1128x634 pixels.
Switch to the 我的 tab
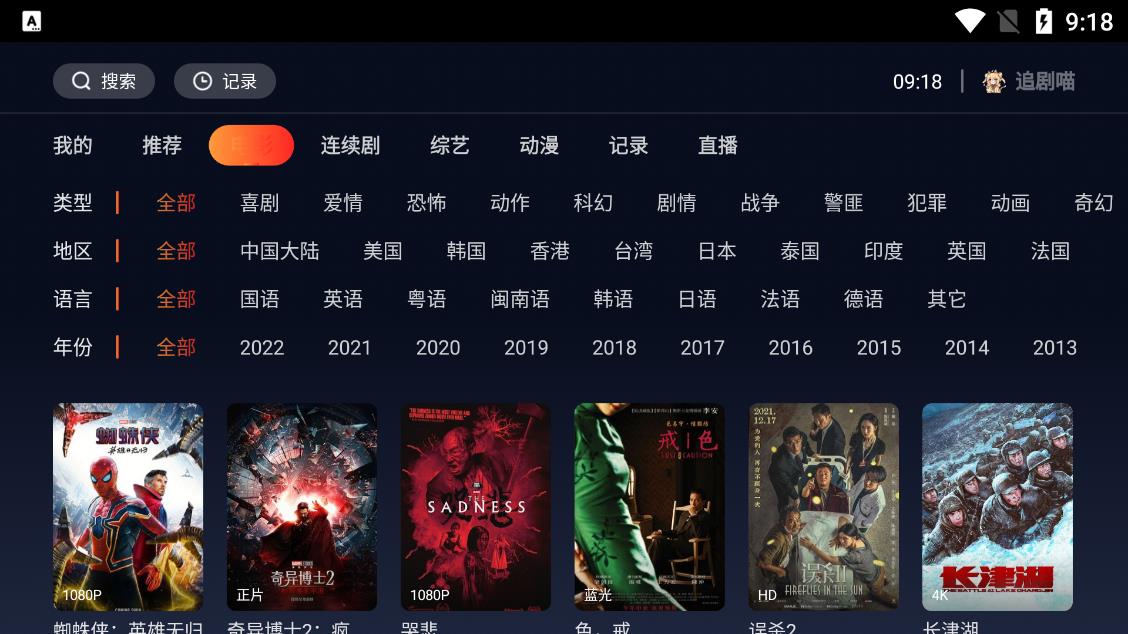coord(73,145)
